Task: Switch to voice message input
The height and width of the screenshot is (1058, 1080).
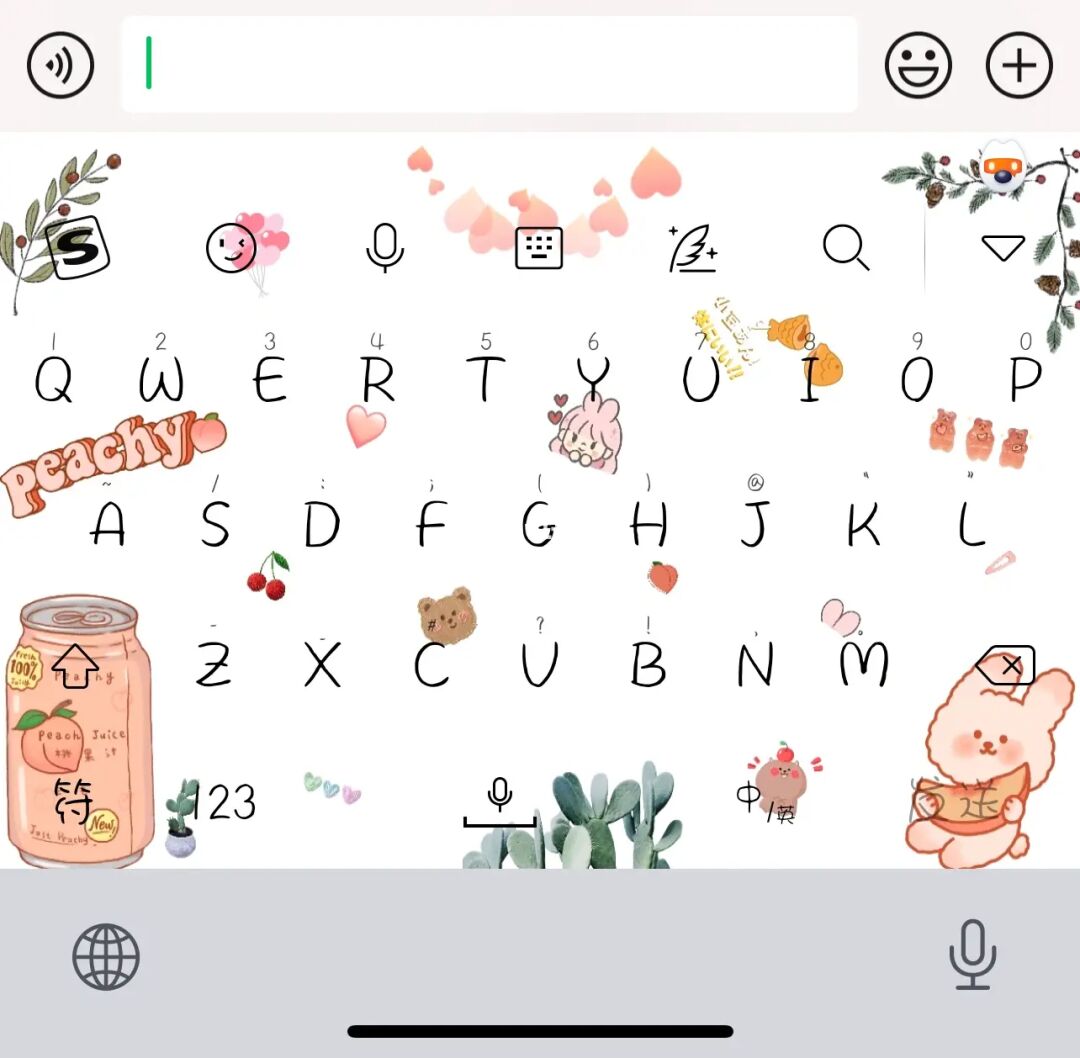Action: point(60,66)
